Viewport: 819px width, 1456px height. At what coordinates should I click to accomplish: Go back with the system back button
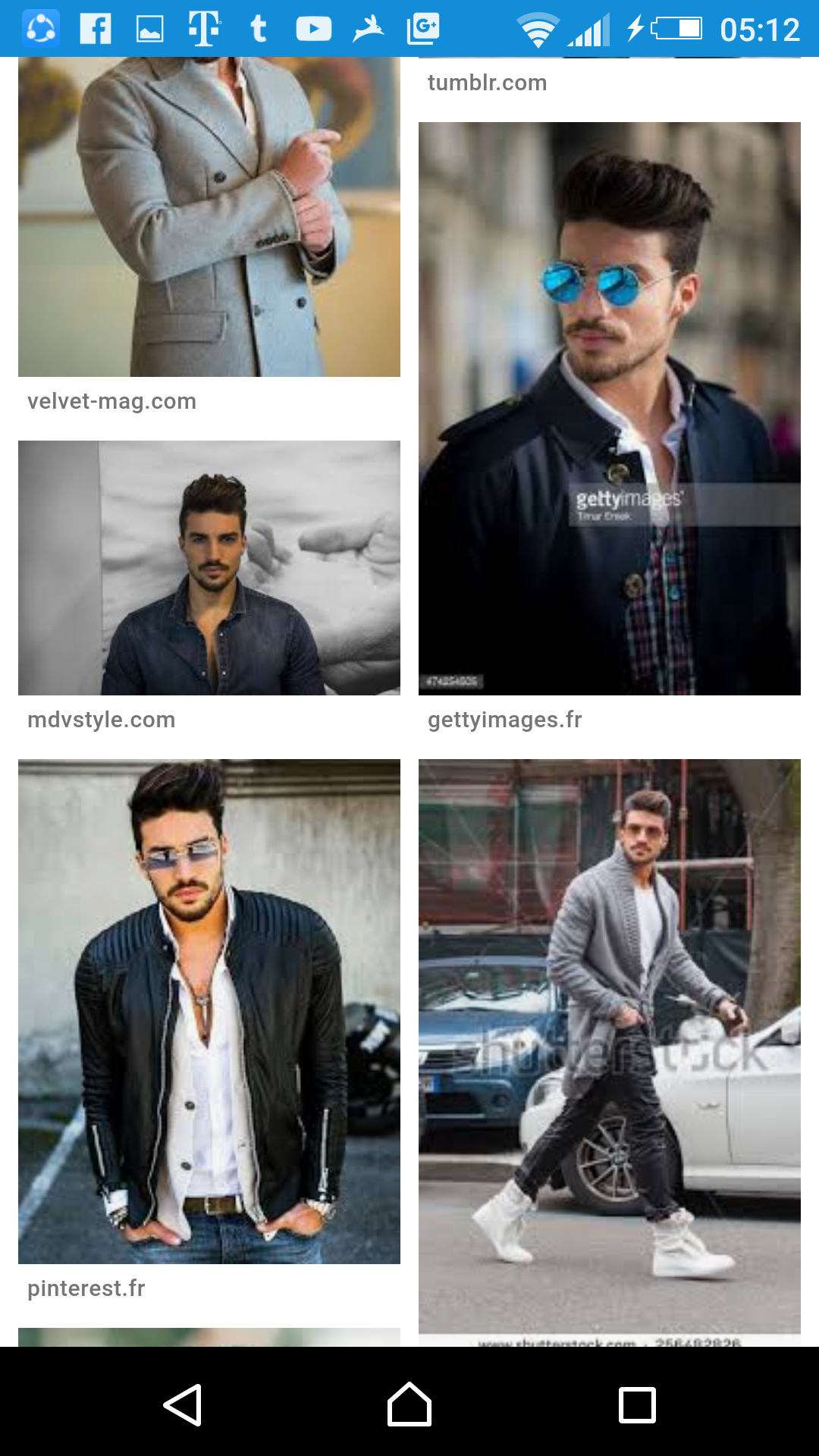tap(183, 1405)
